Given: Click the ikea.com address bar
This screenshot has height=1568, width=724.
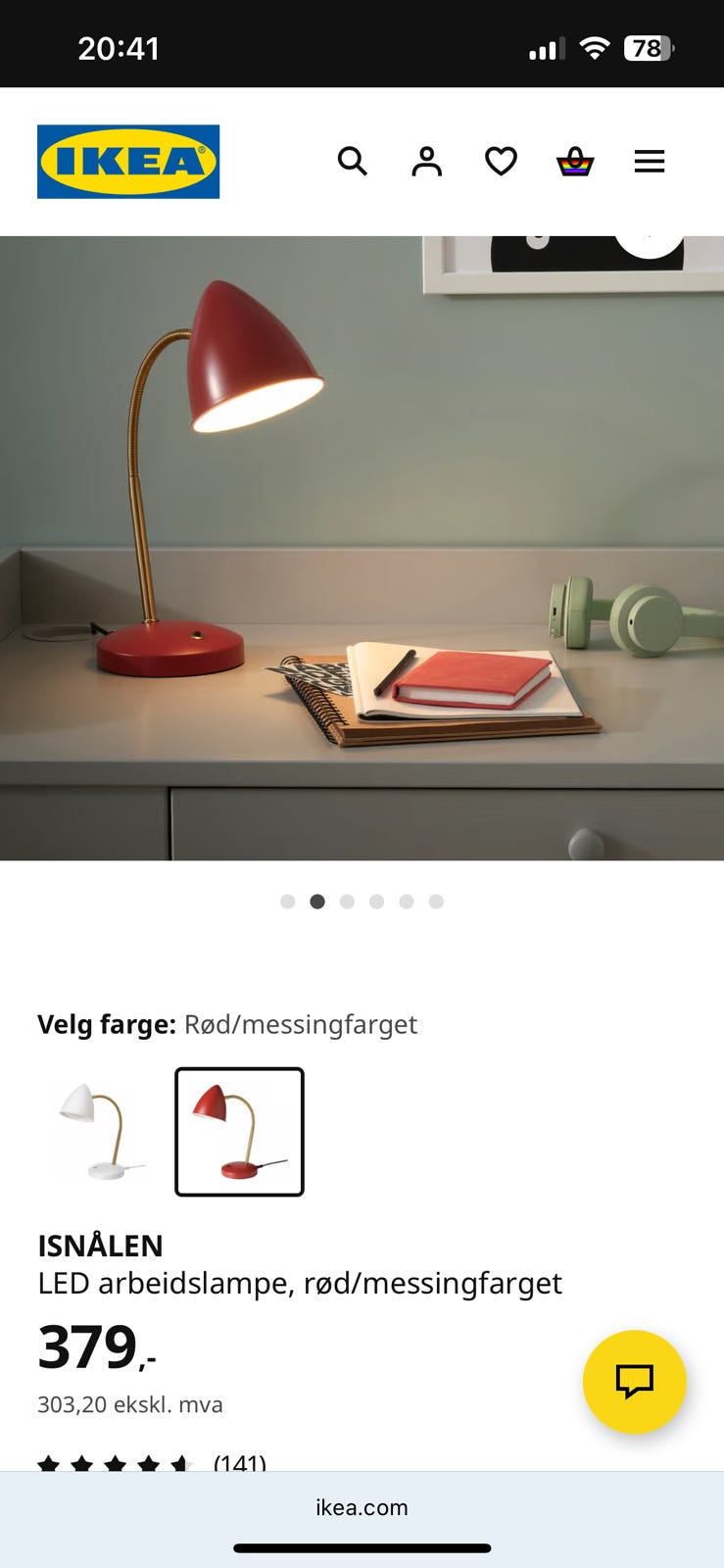Looking at the screenshot, I should point(362,1507).
